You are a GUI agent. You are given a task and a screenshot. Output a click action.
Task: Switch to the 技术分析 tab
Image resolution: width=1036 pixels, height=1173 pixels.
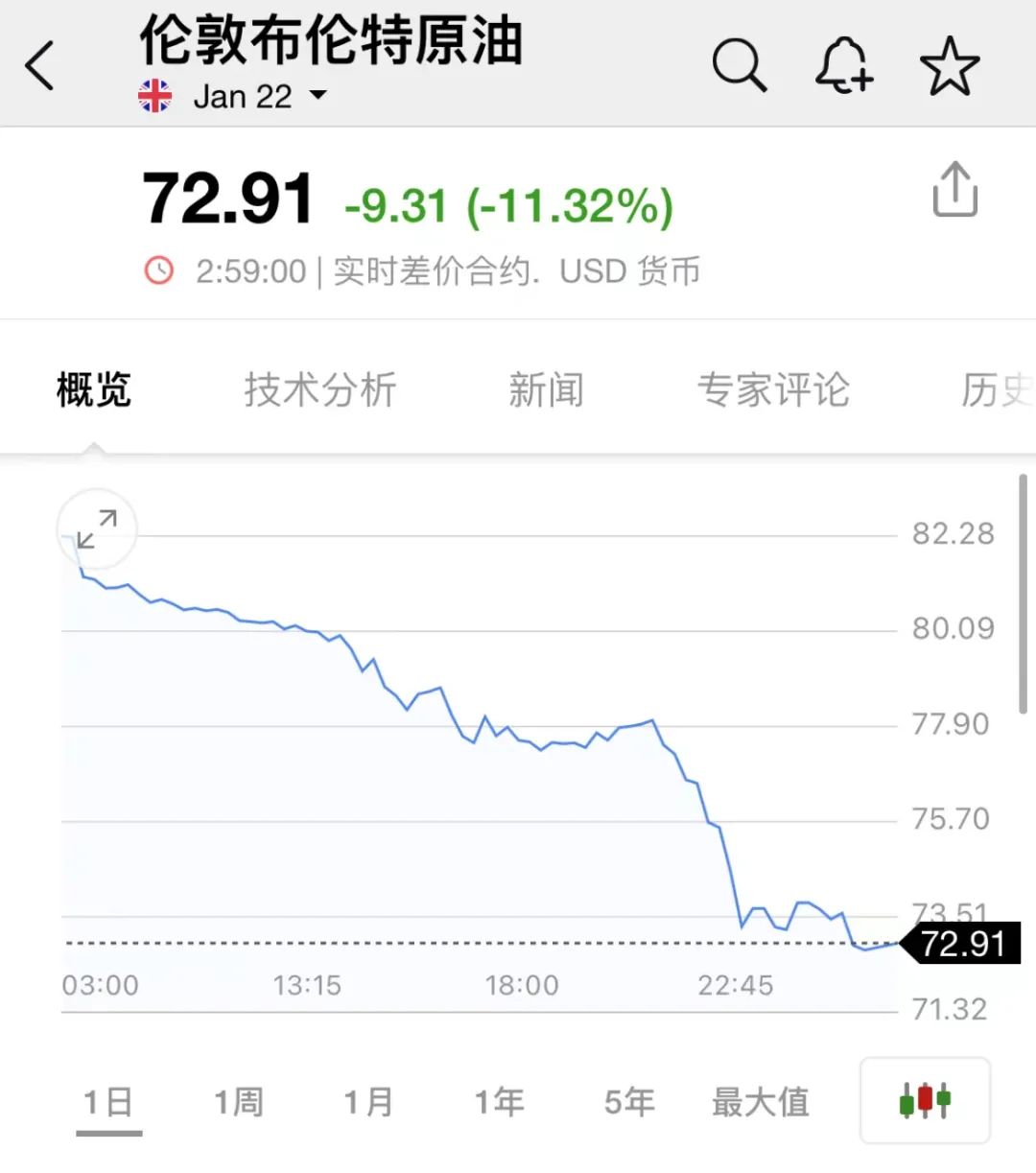coord(319,390)
